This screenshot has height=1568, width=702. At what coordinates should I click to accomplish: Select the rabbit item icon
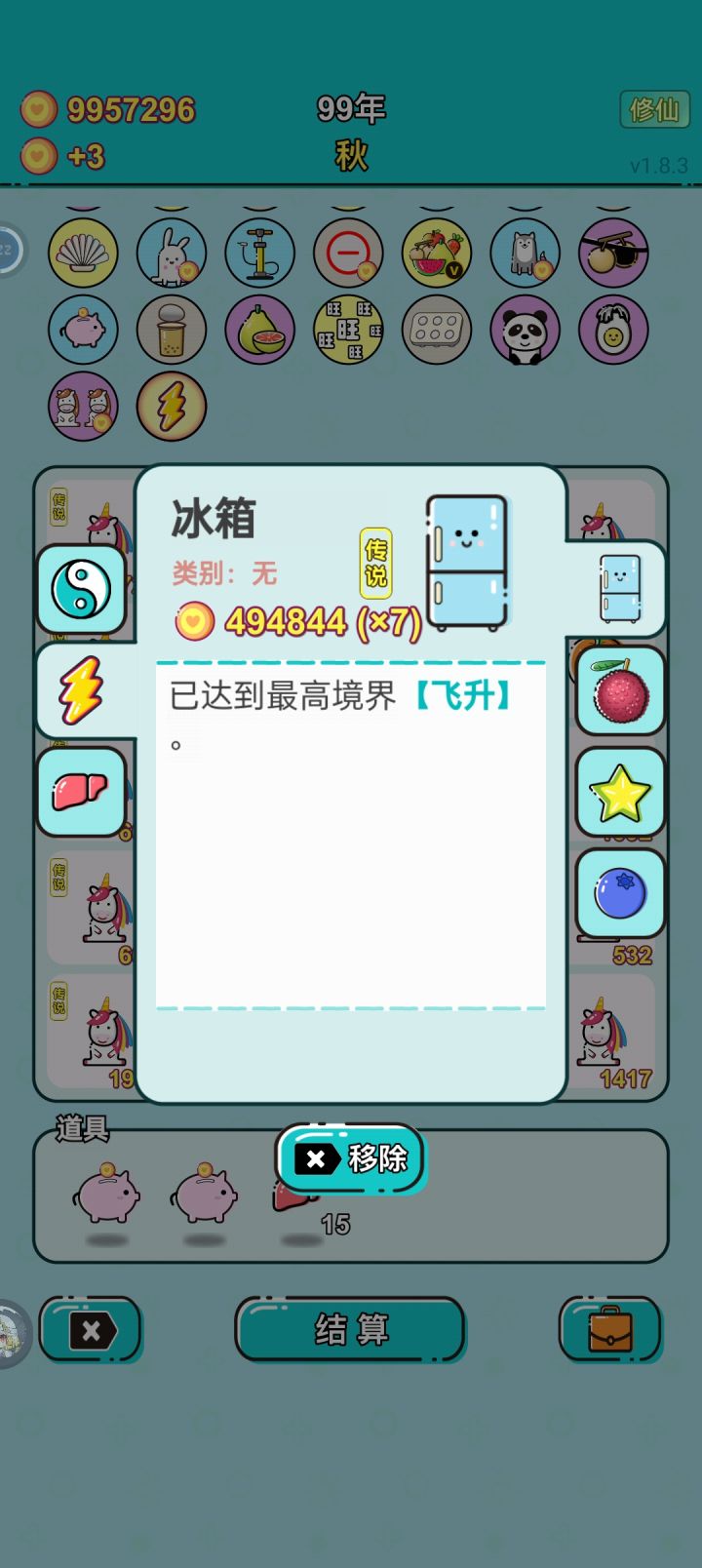click(171, 253)
